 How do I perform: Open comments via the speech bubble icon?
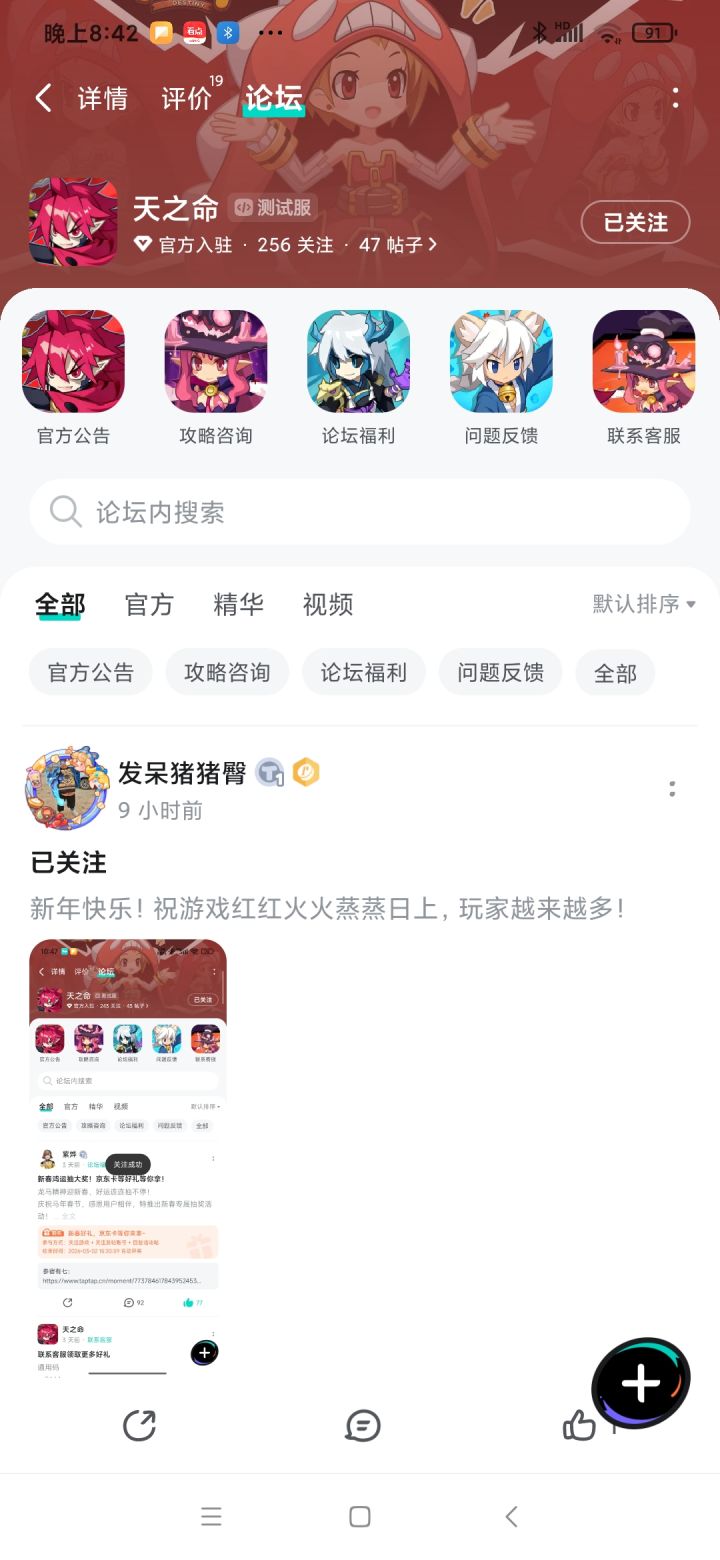click(362, 1426)
